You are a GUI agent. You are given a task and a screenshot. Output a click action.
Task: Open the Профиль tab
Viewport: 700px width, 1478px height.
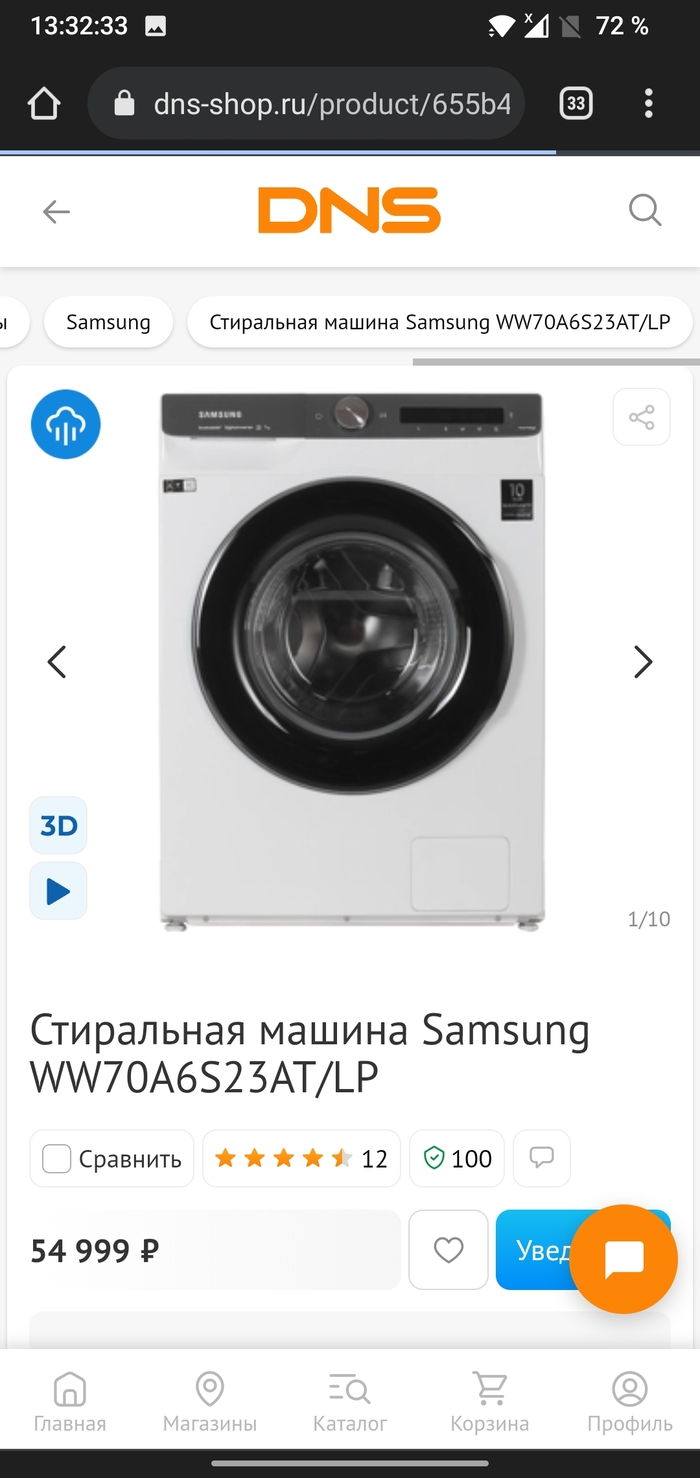click(630, 1401)
